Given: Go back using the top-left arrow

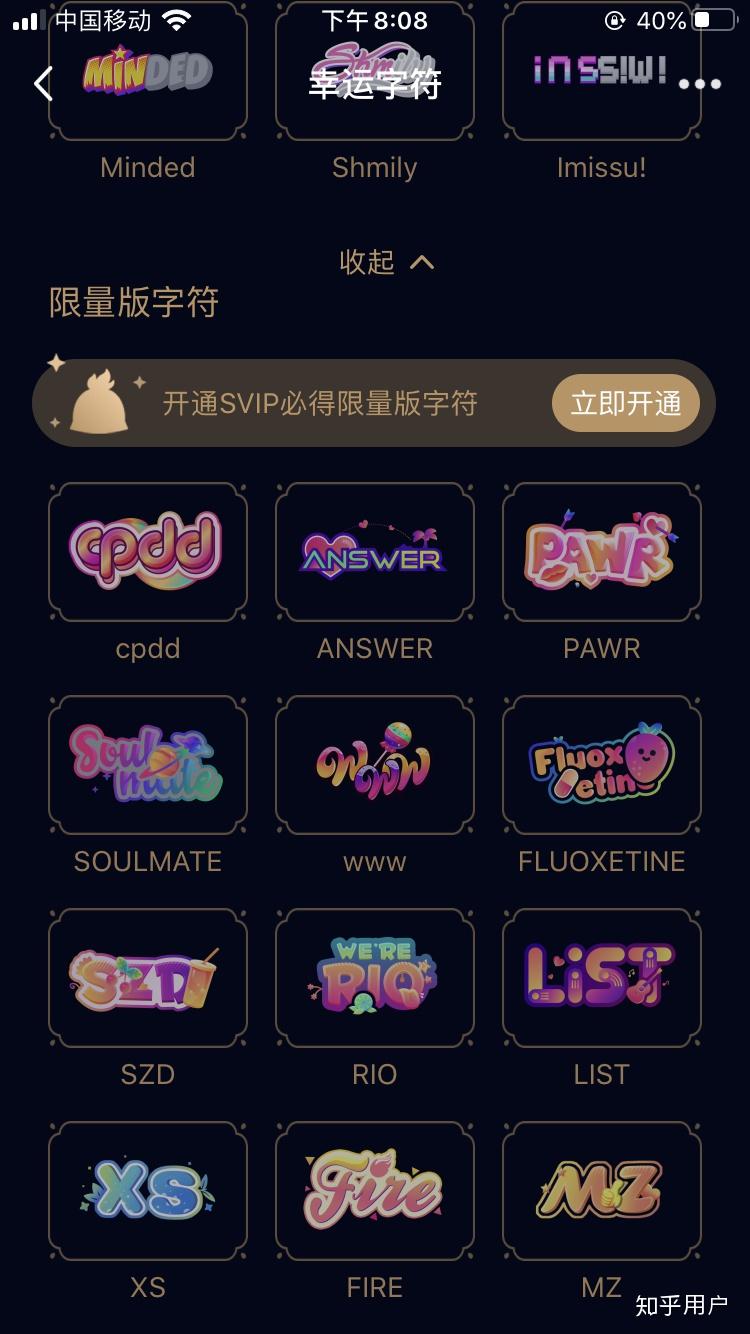Looking at the screenshot, I should pyautogui.click(x=43, y=84).
